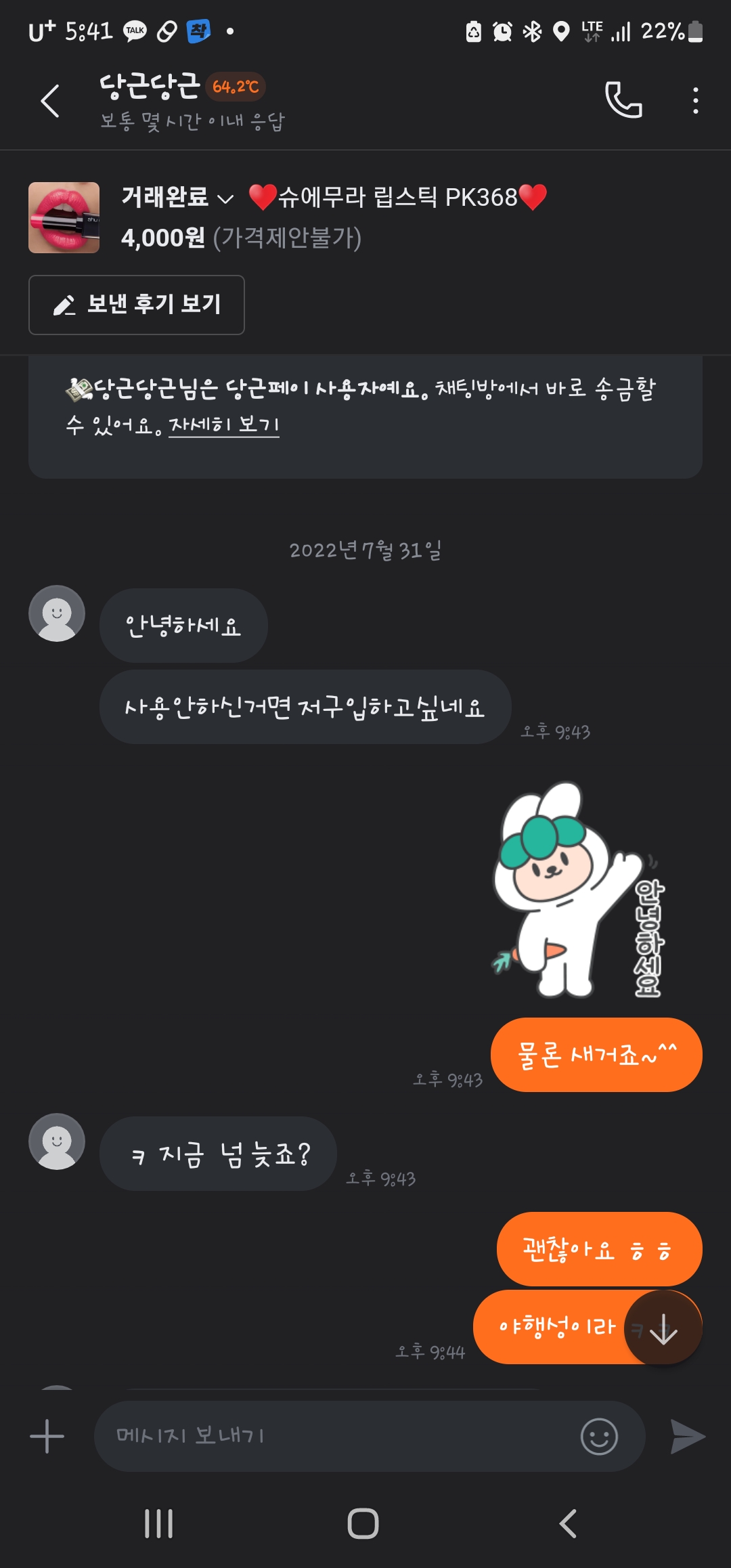
Task: Go back from the 당근당근 chat
Action: pyautogui.click(x=51, y=102)
